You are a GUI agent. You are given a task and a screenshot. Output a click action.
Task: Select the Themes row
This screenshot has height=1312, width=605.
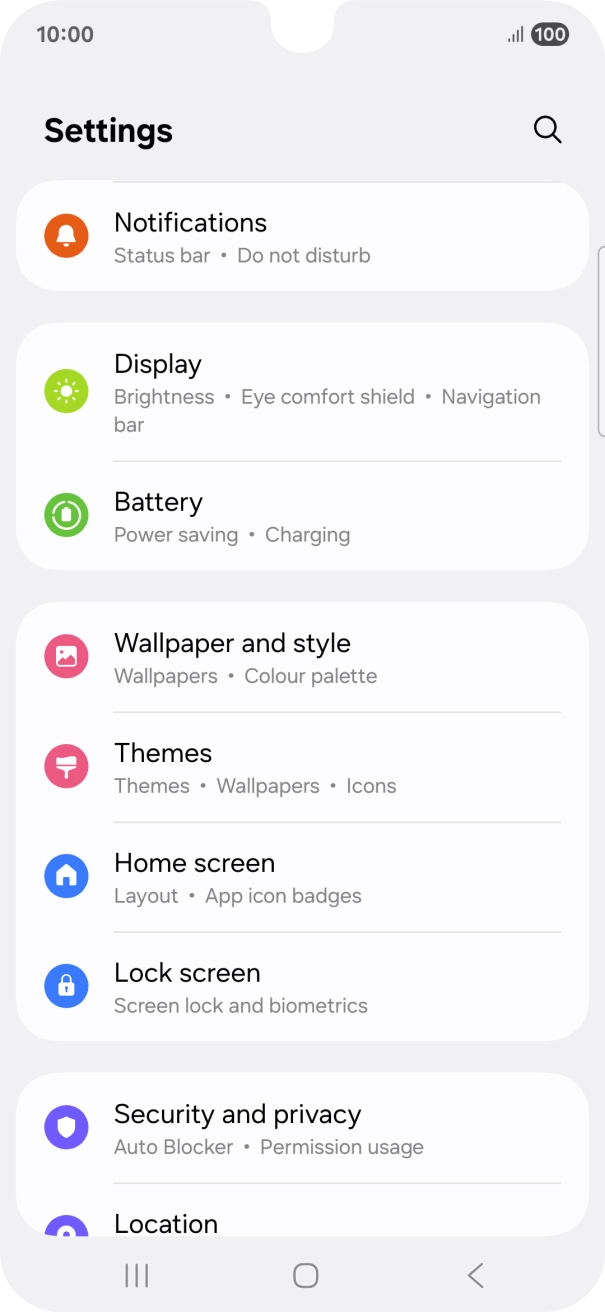click(x=300, y=767)
